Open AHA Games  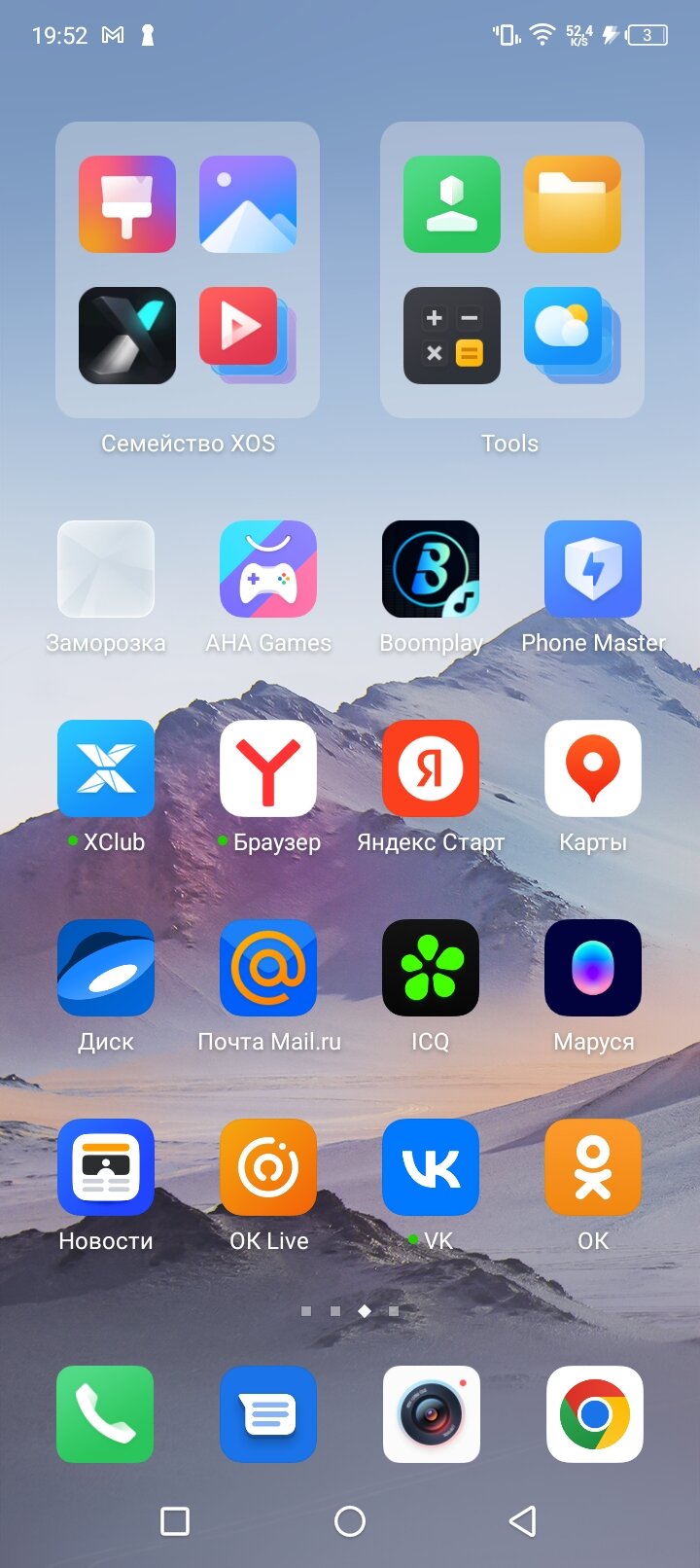268,569
